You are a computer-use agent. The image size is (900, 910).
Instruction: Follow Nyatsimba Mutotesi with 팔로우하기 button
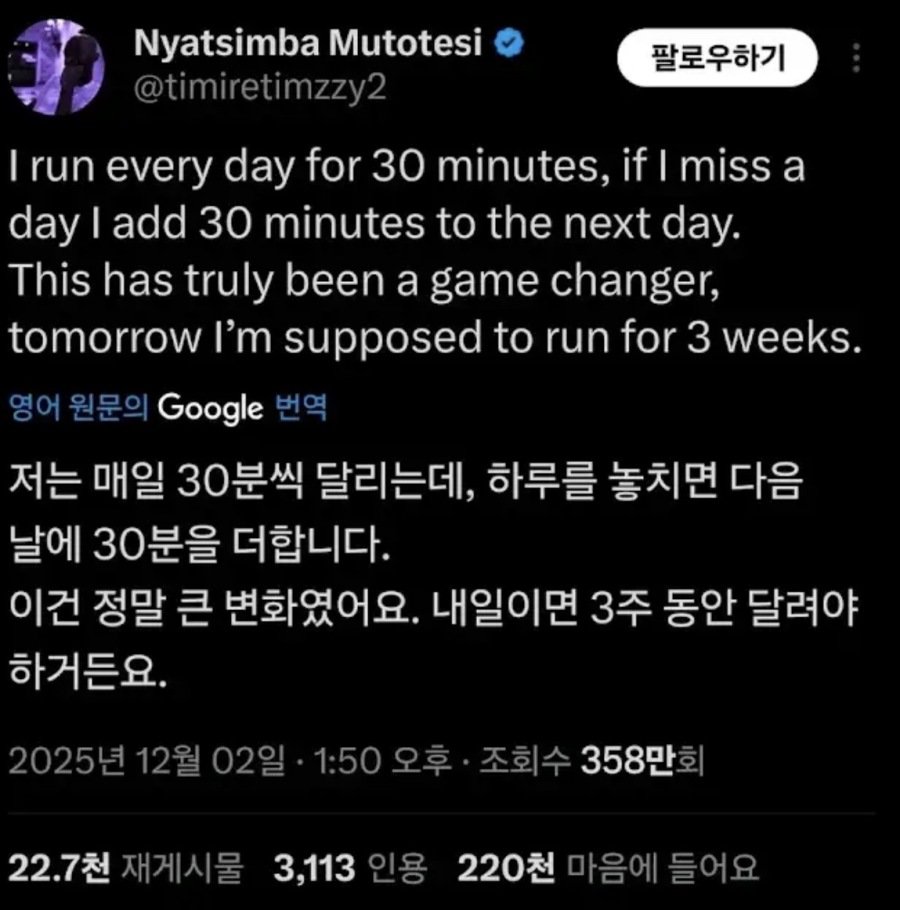(x=717, y=62)
